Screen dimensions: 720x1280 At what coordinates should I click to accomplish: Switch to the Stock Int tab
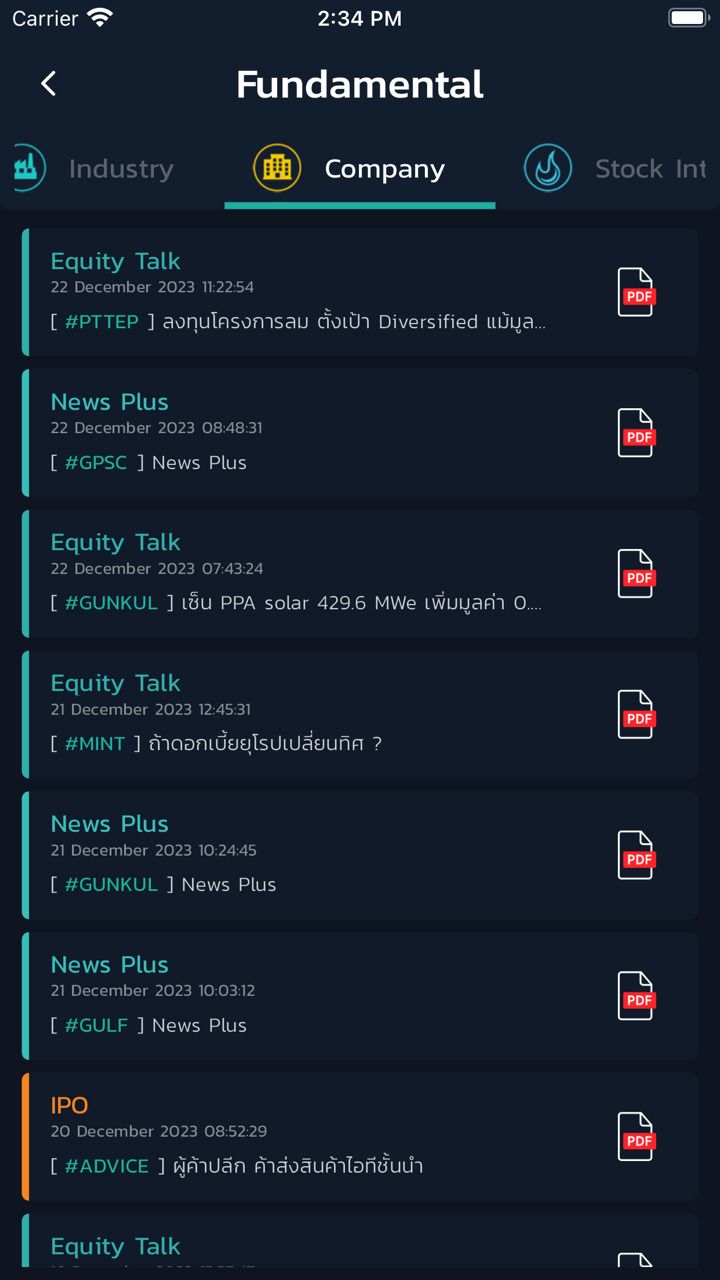pyautogui.click(x=650, y=168)
